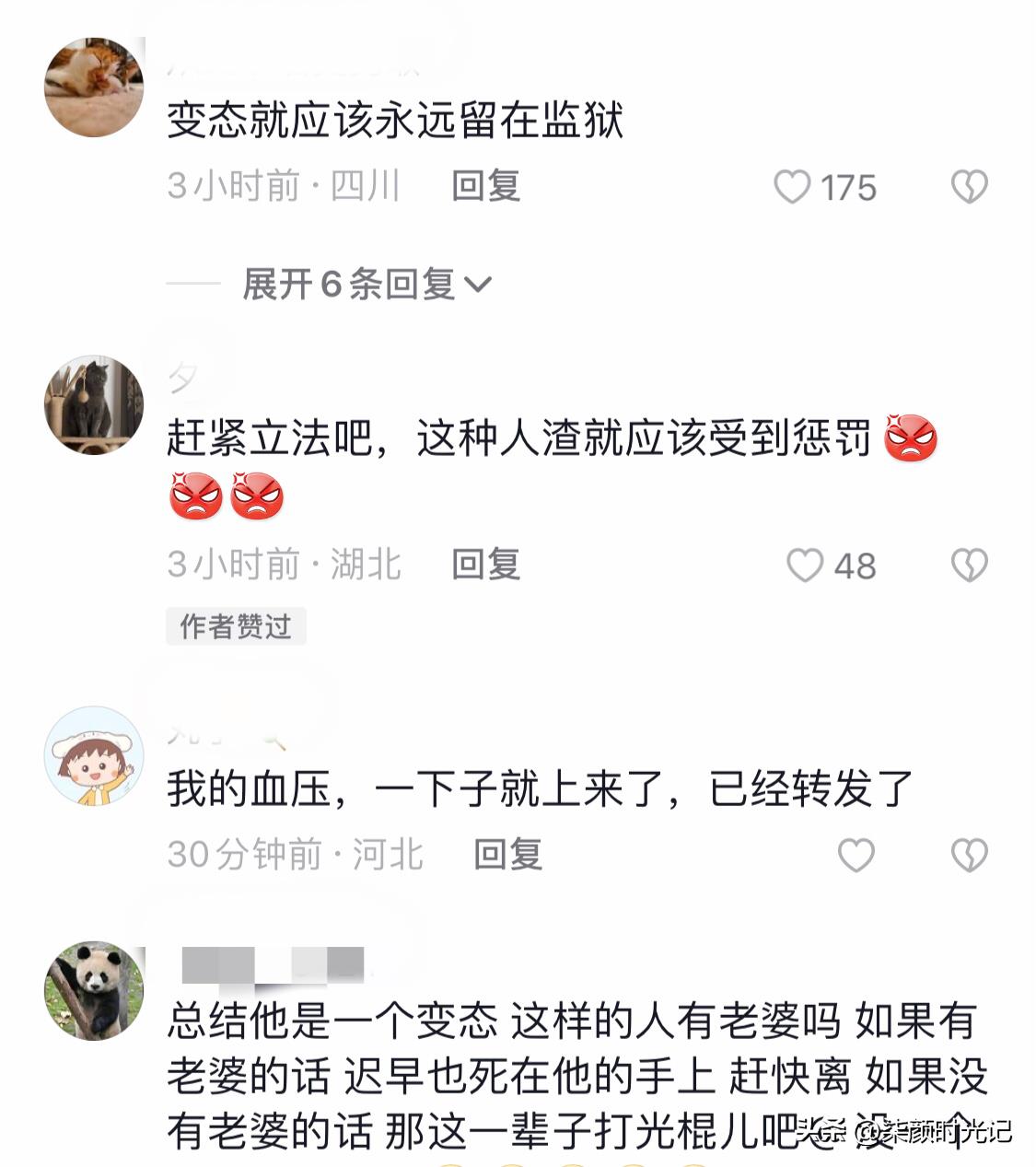This screenshot has width=1036, height=1167.
Task: Like the comment "变态就应该永远留在监狱"
Action: pos(792,187)
